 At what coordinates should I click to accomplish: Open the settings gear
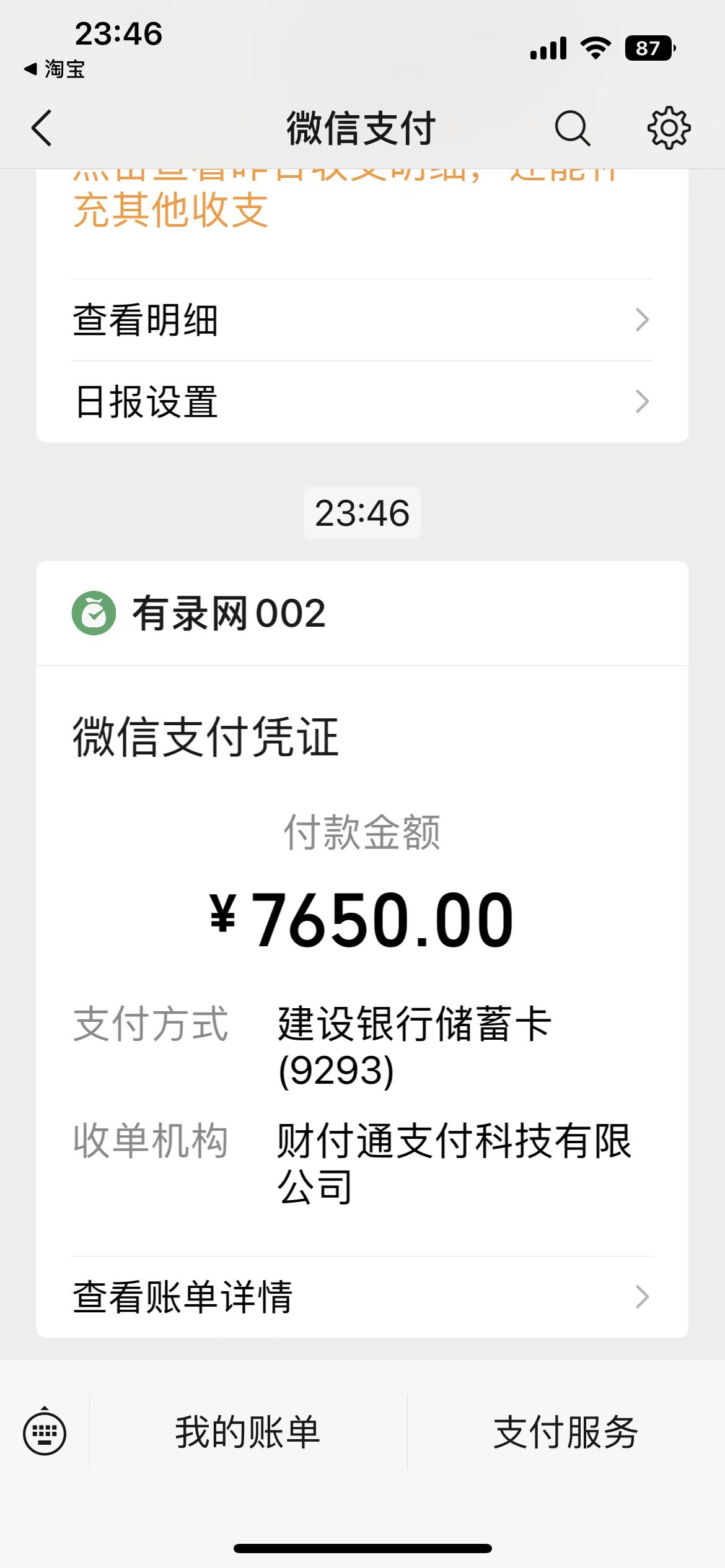coord(668,128)
